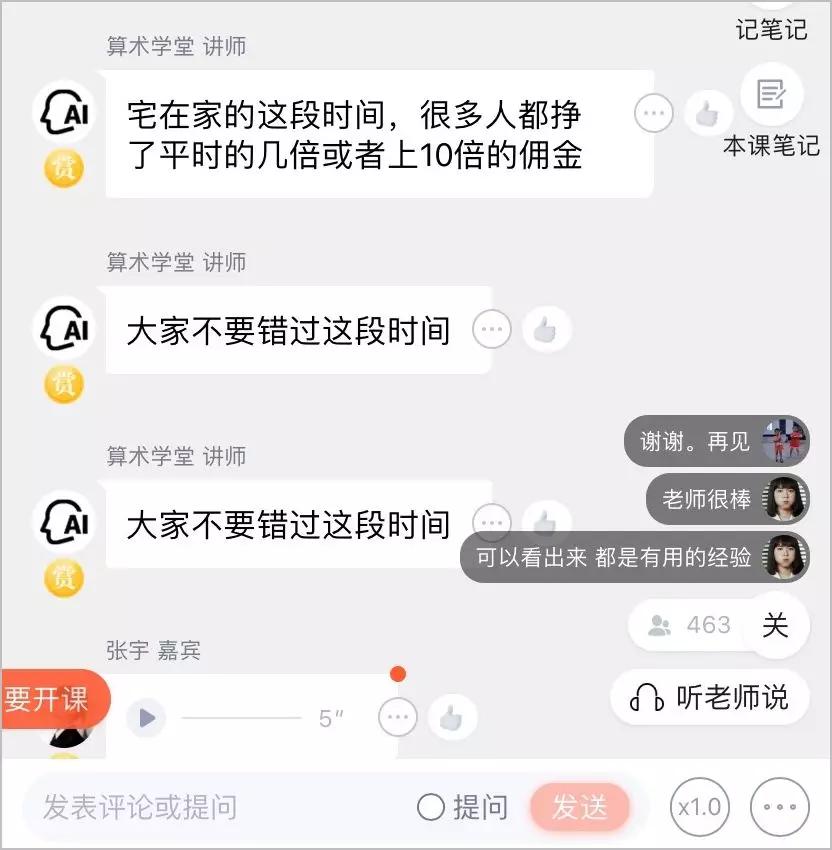Open options on the first 大家不要错过 message
The height and width of the screenshot is (850, 832).
[x=491, y=329]
